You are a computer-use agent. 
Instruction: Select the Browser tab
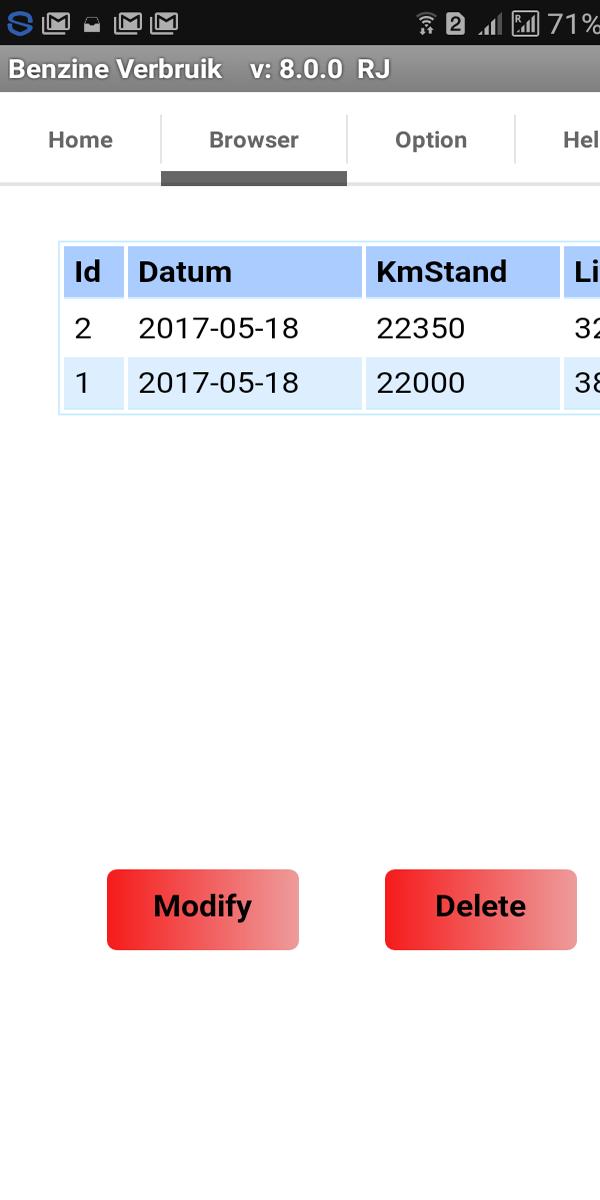[253, 140]
